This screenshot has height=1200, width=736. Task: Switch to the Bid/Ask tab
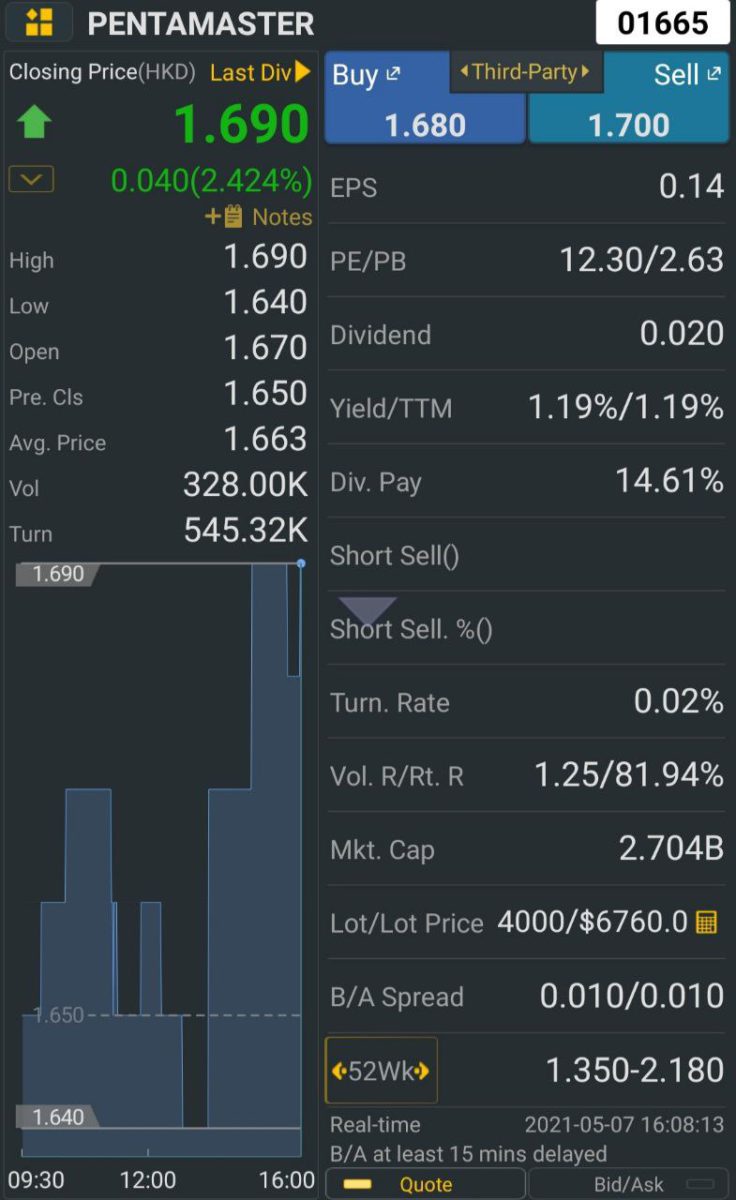coord(629,1184)
